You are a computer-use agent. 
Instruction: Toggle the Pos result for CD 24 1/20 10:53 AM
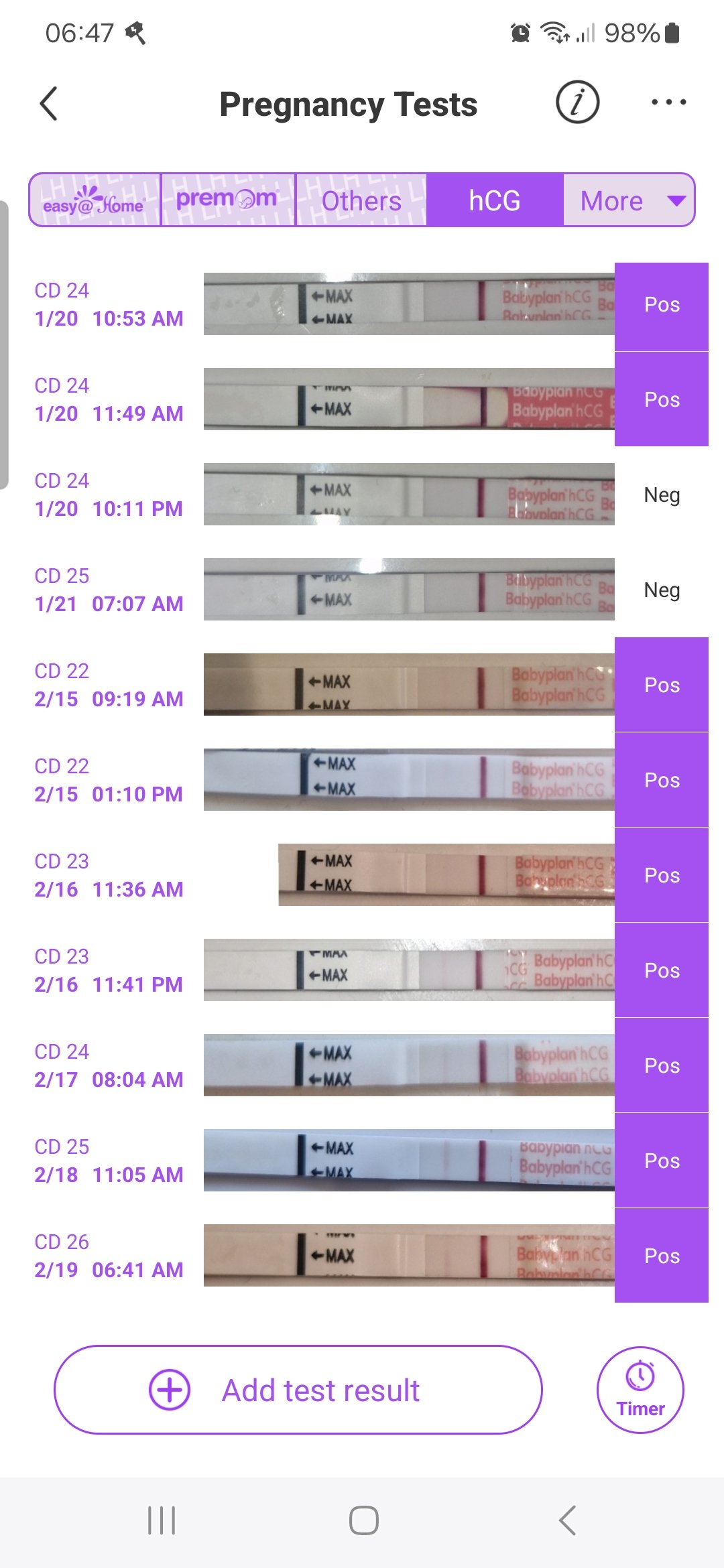(661, 306)
